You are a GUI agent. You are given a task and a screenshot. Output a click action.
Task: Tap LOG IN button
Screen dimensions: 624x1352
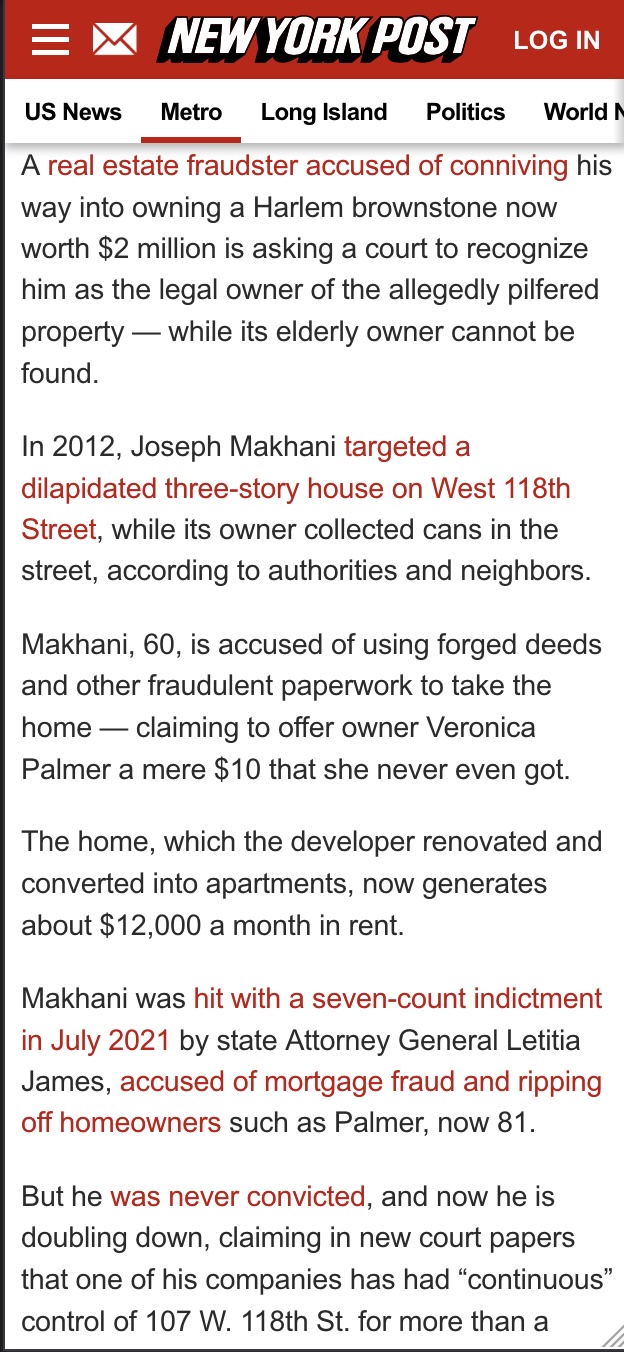click(557, 40)
